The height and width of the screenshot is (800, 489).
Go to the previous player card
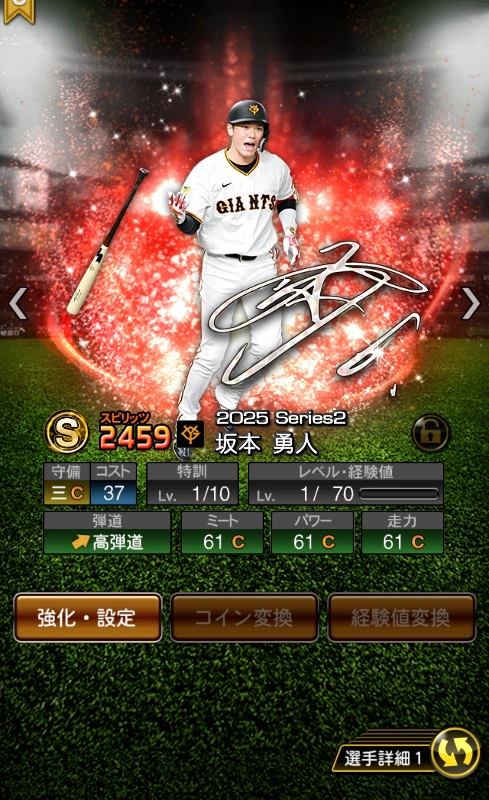click(x=18, y=304)
